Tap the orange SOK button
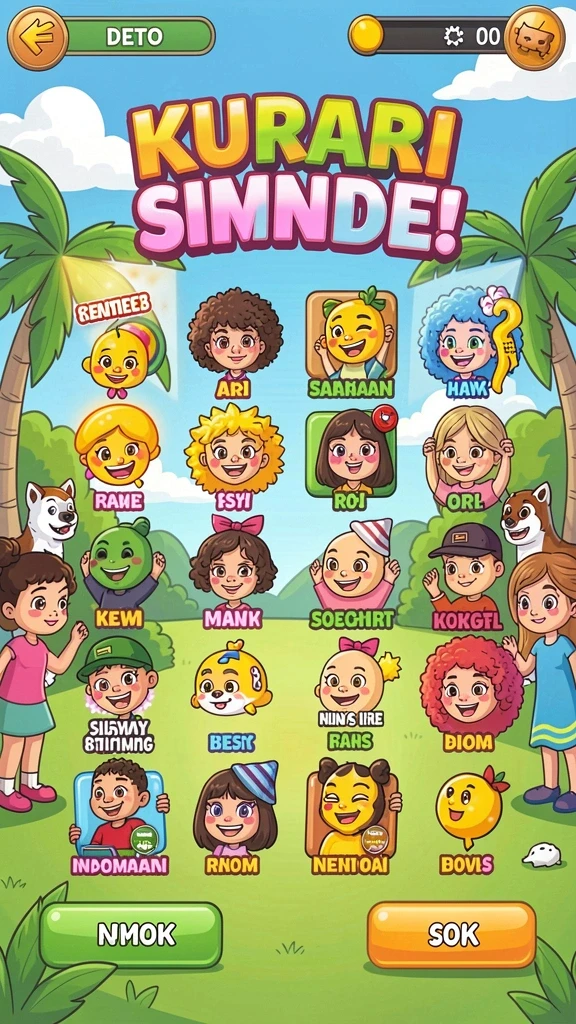The width and height of the screenshot is (576, 1024). (452, 935)
